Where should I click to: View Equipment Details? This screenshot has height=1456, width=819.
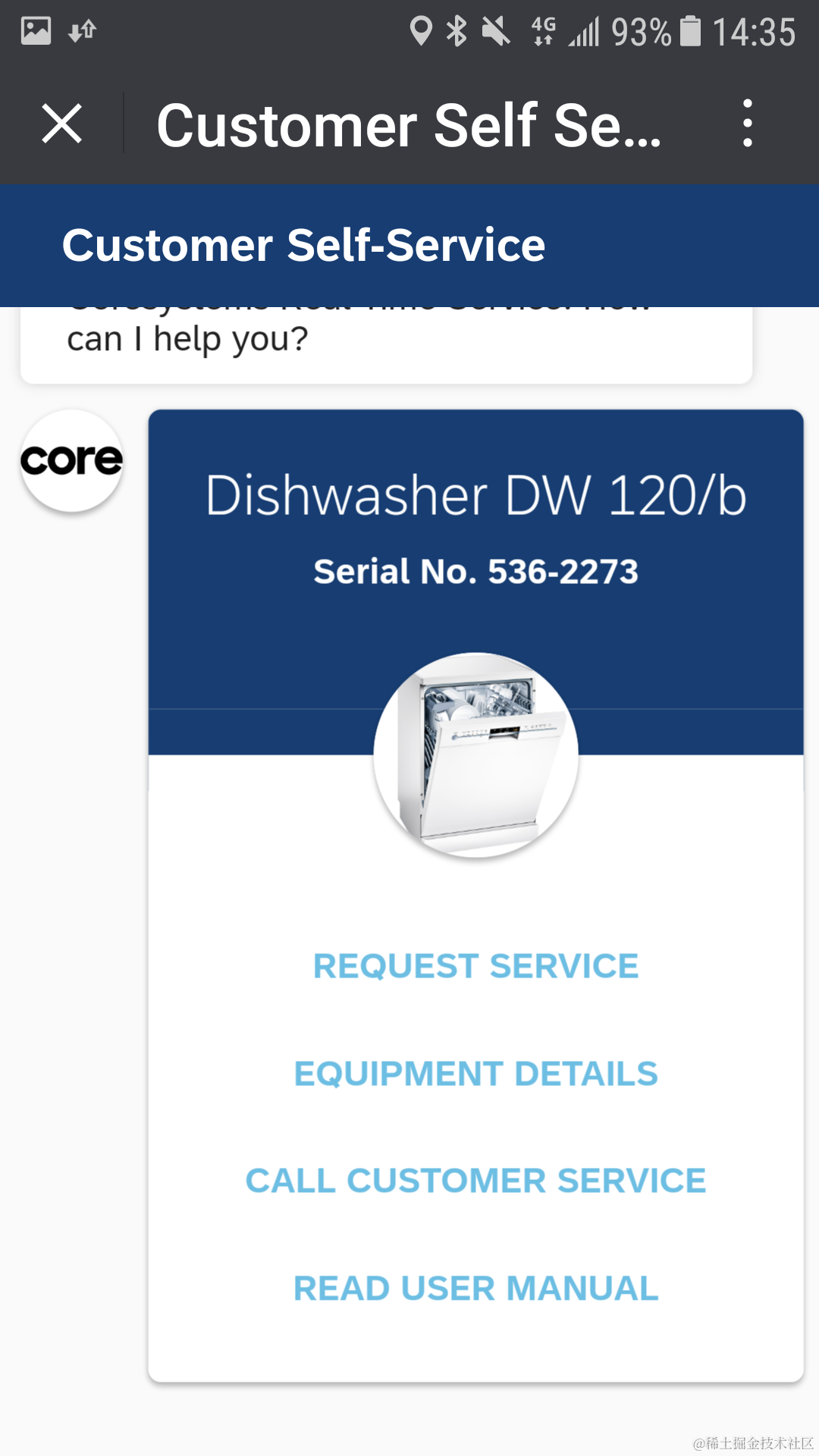[475, 1074]
